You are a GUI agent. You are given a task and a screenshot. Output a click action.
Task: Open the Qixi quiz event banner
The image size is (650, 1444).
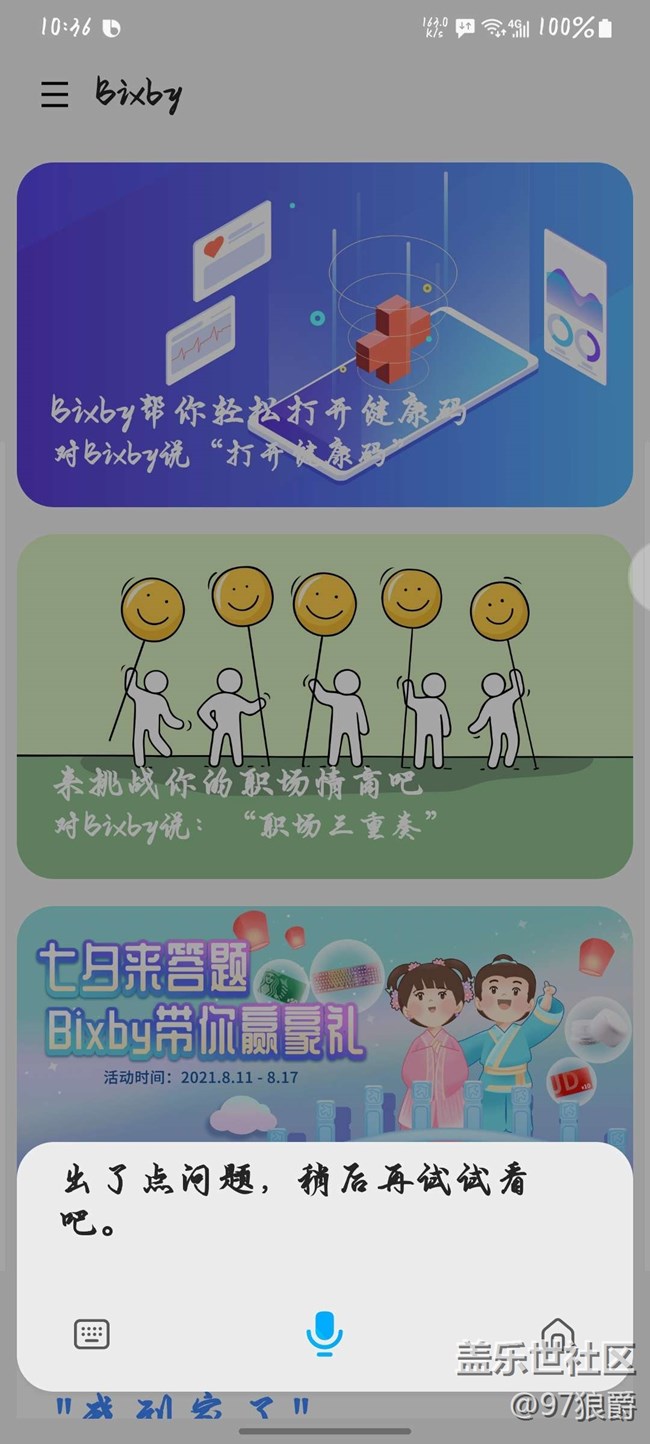324,1020
